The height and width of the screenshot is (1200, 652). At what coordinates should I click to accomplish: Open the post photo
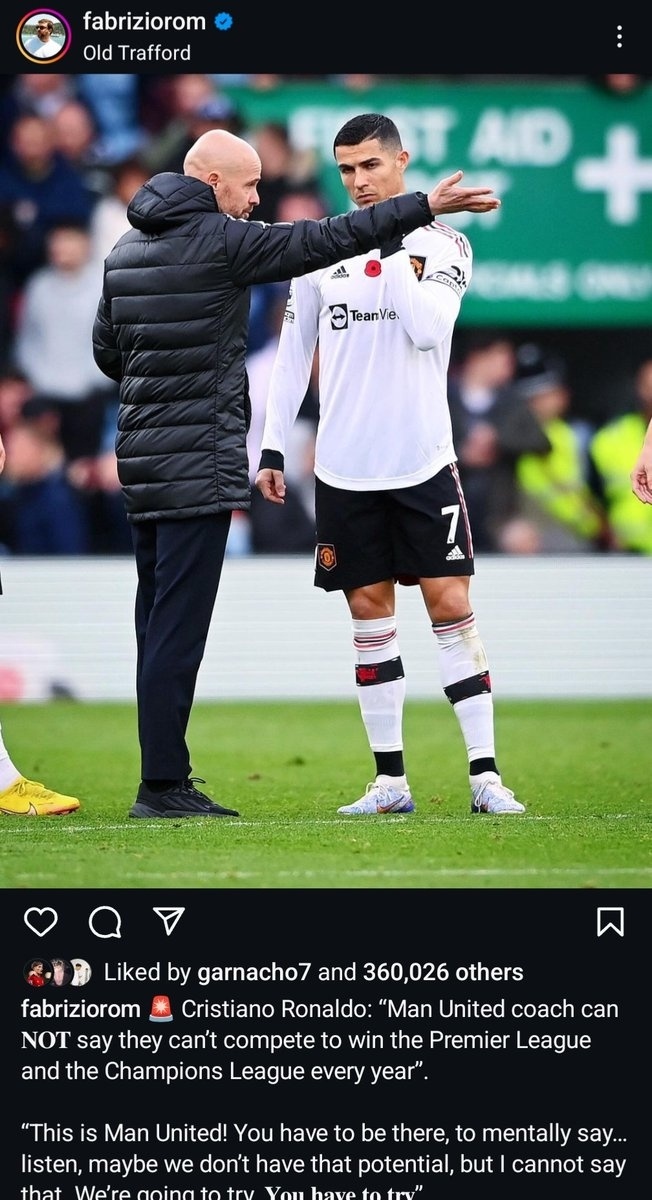point(326,480)
